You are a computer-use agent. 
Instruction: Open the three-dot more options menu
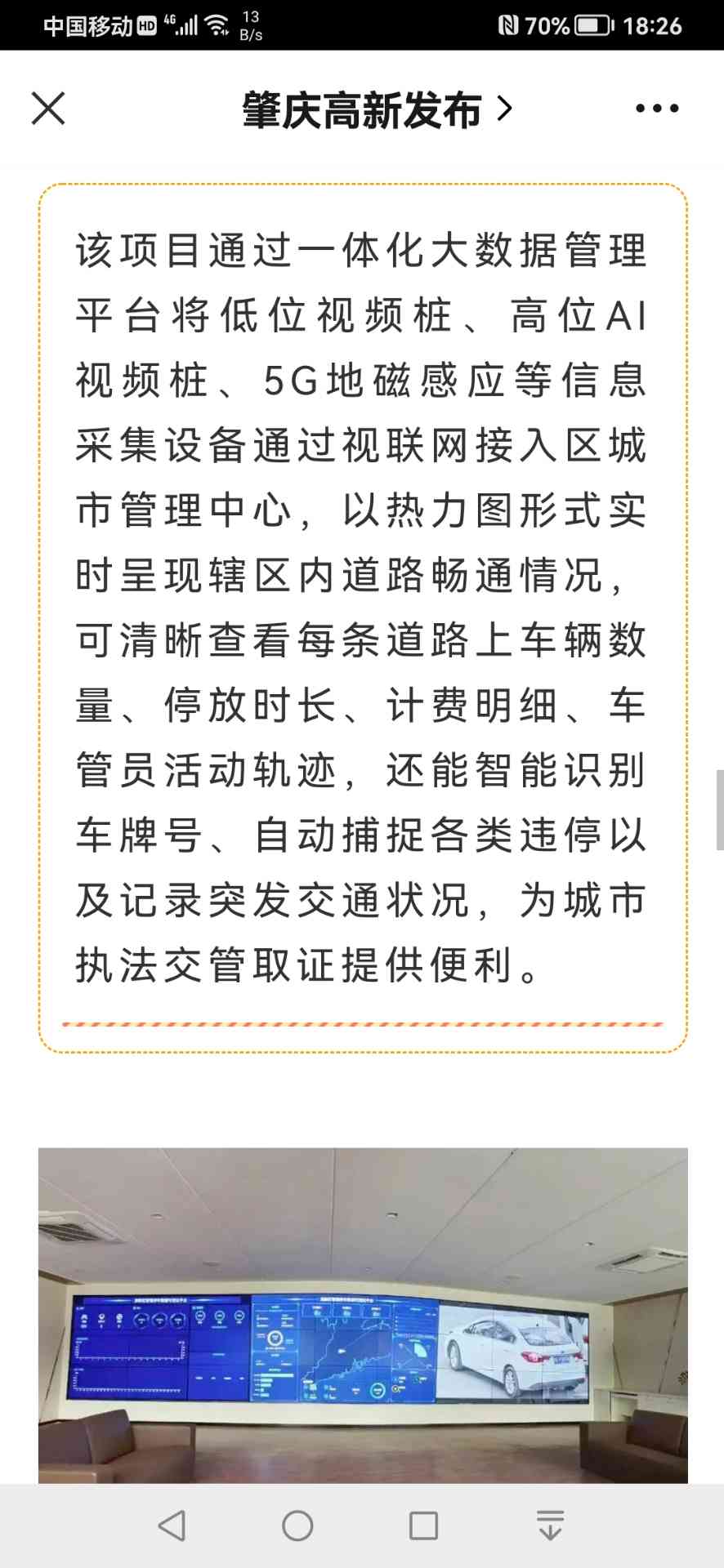(656, 109)
